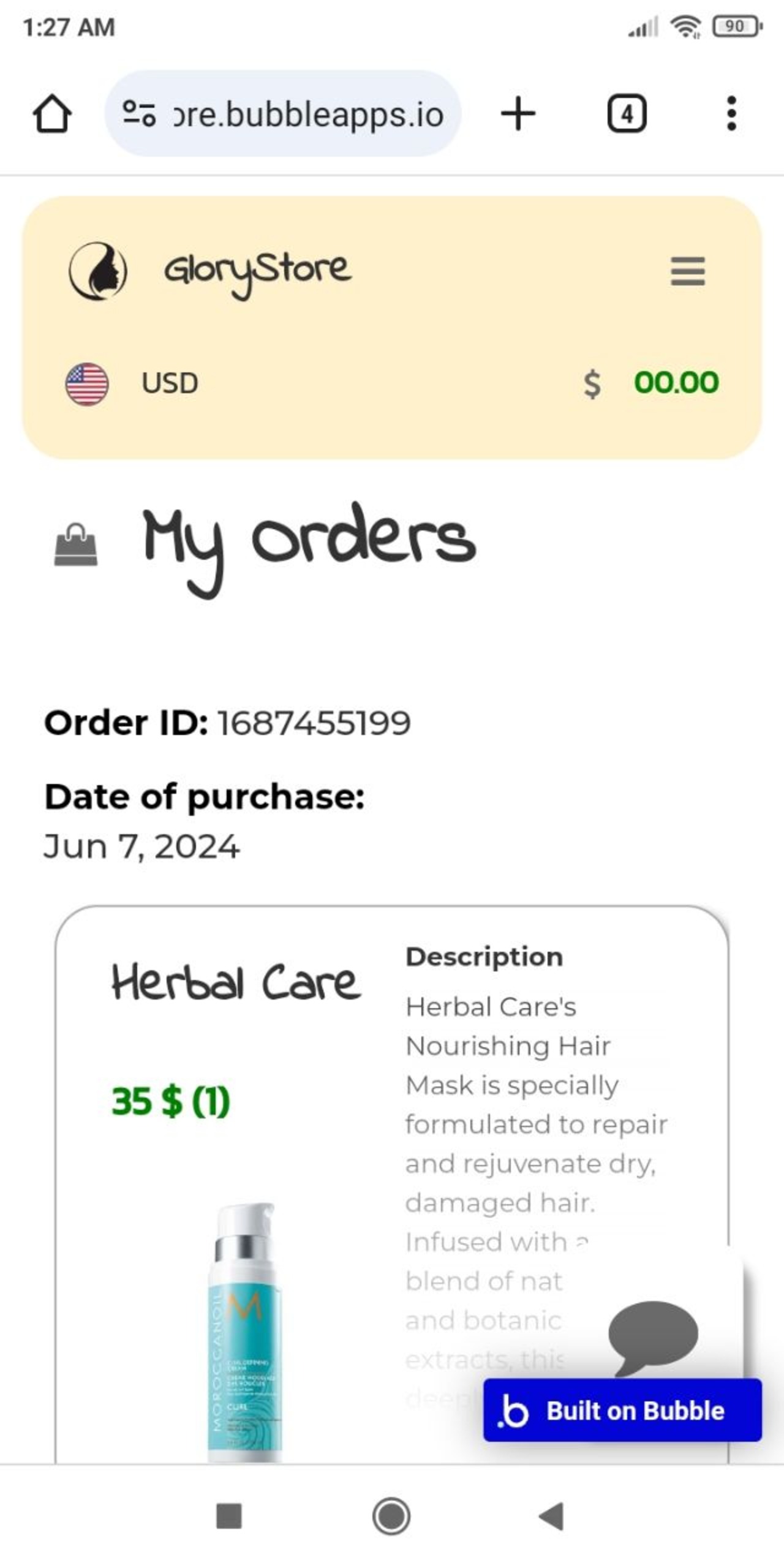Open the Herbal Care order card

pyautogui.click(x=392, y=1184)
